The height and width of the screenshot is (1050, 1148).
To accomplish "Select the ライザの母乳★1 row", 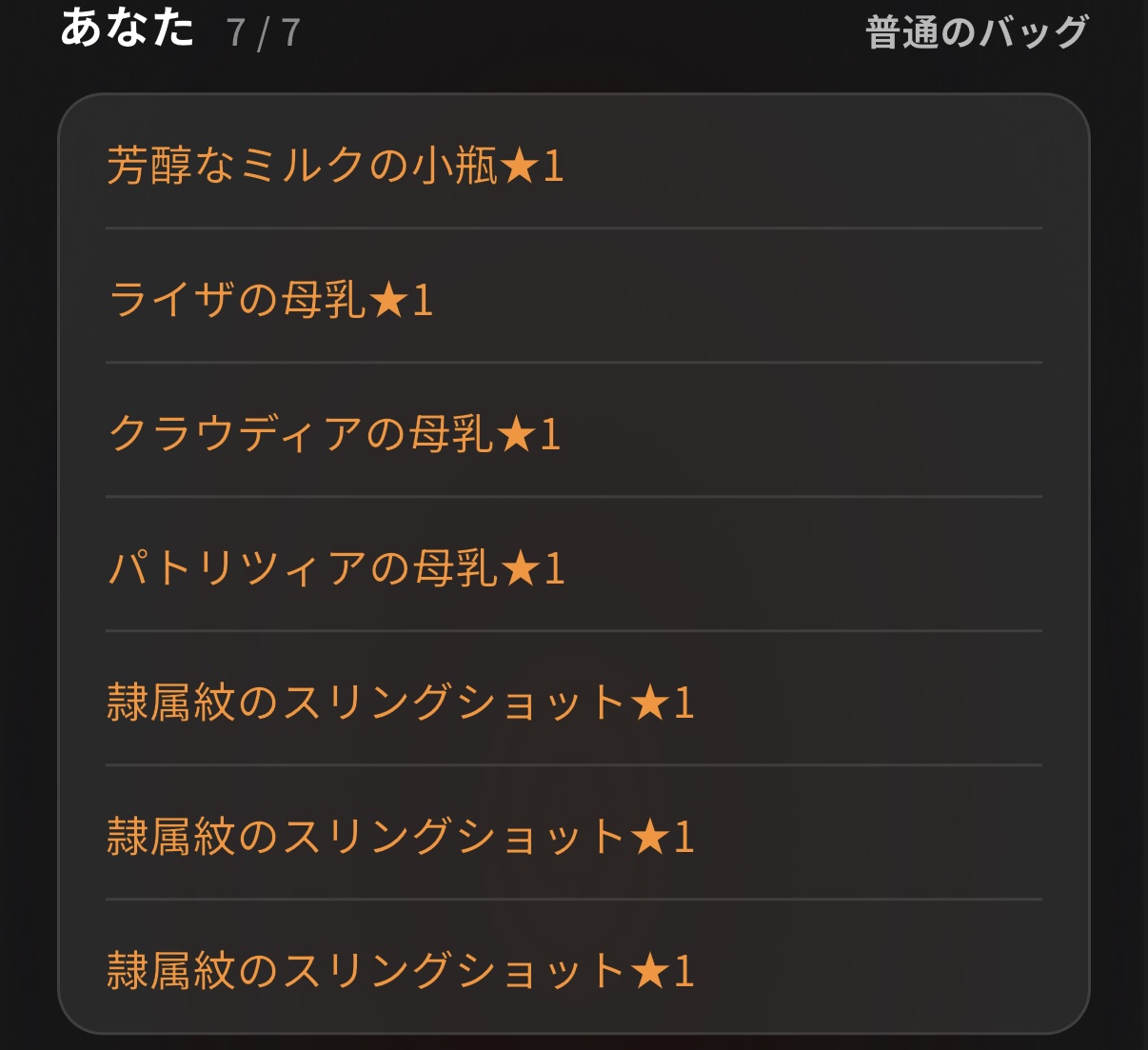I will pyautogui.click(x=573, y=300).
